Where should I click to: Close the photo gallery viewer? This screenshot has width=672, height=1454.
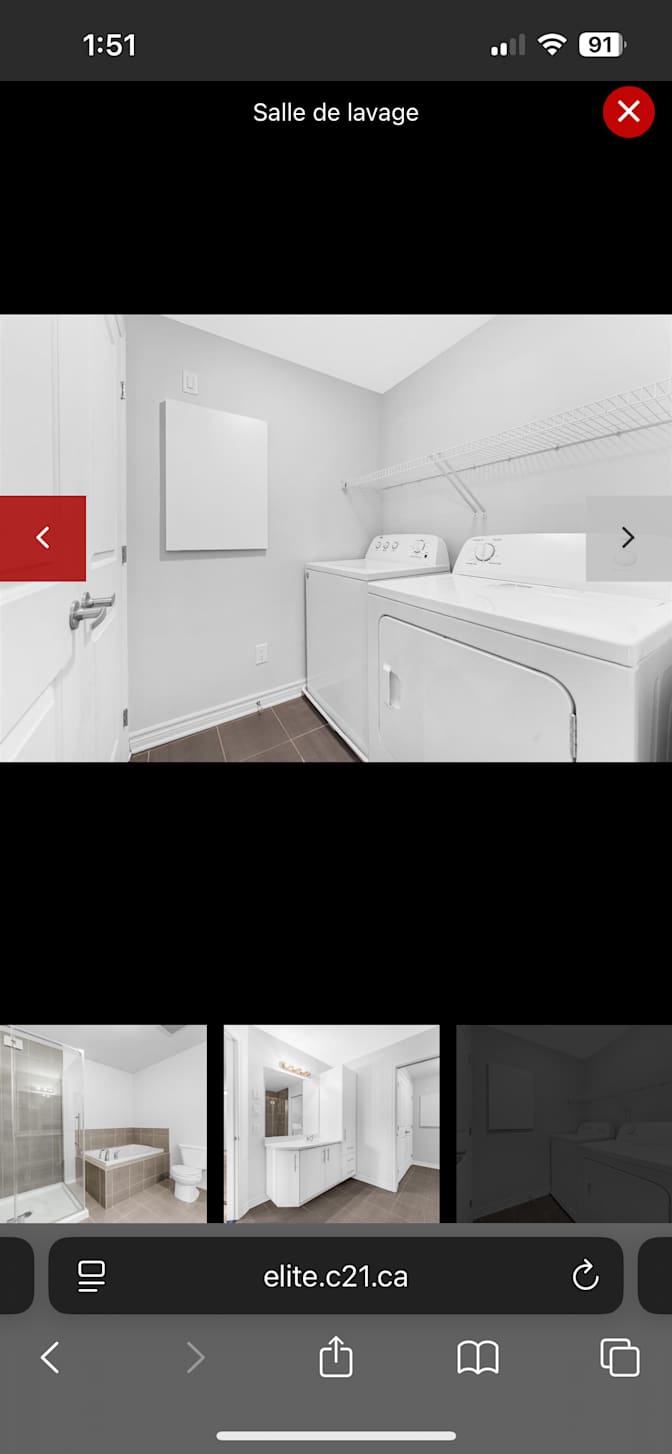click(628, 112)
